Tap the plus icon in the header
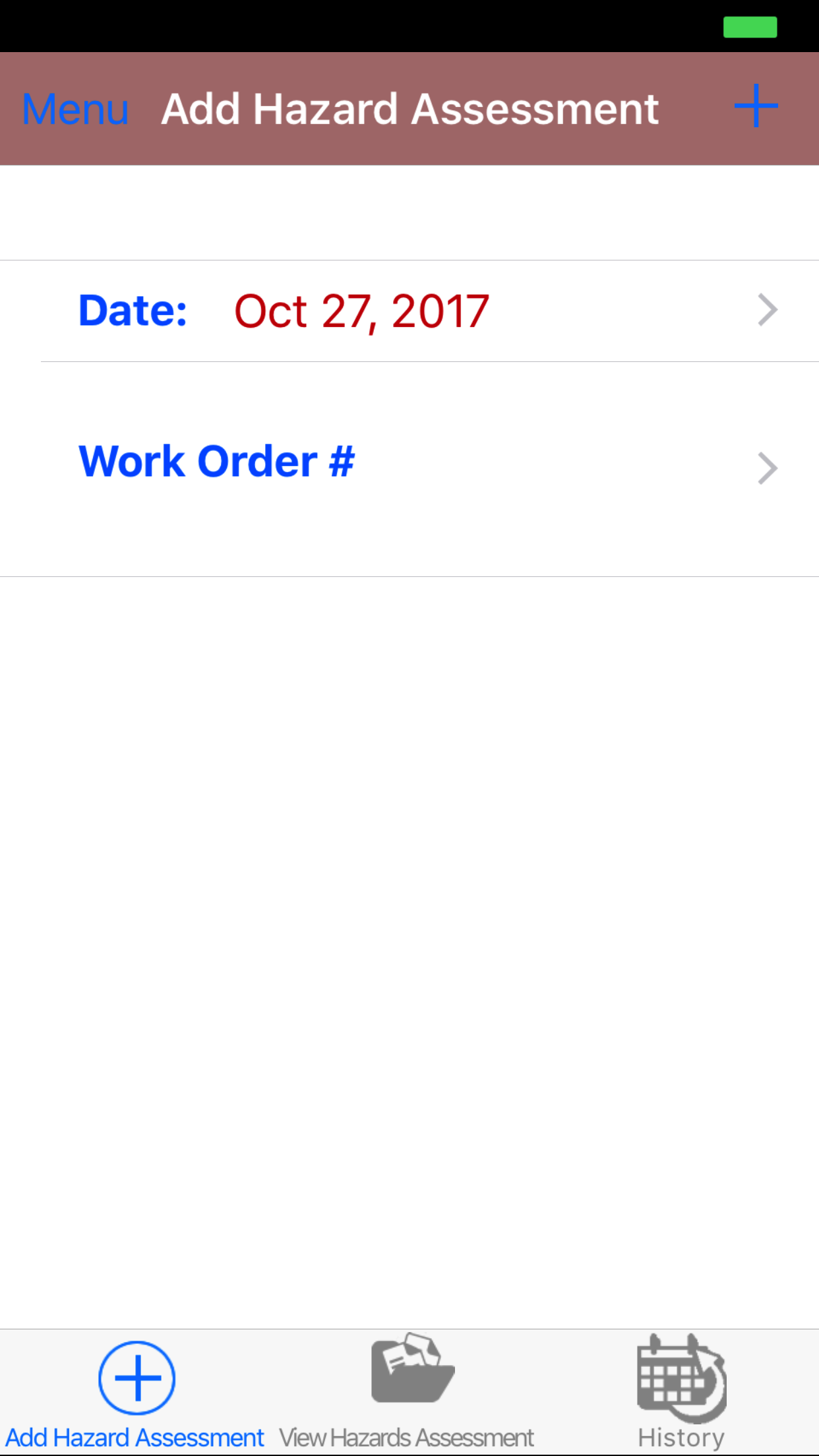This screenshot has width=819, height=1456. pos(756,106)
